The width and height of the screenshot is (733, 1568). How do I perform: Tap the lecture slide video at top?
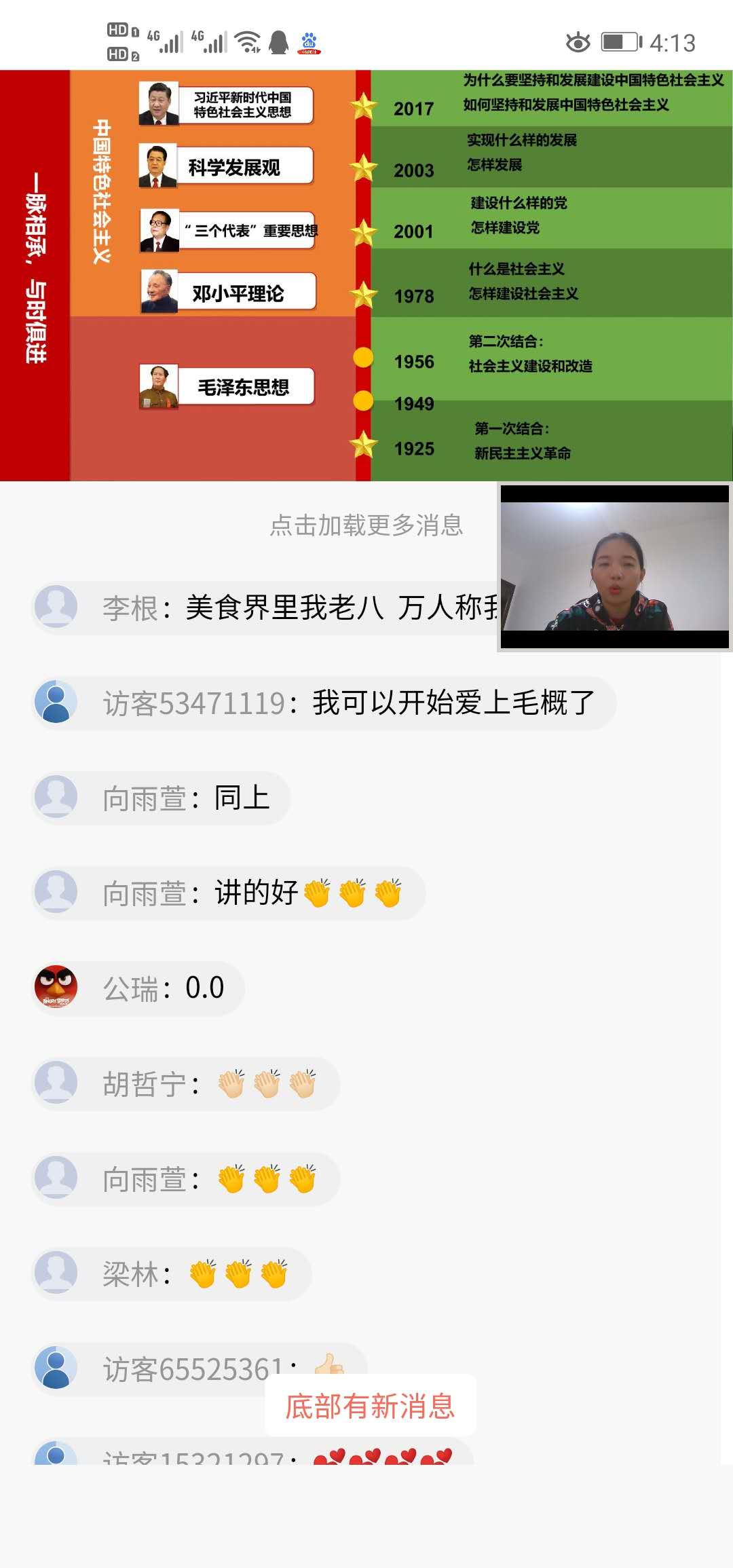366,275
